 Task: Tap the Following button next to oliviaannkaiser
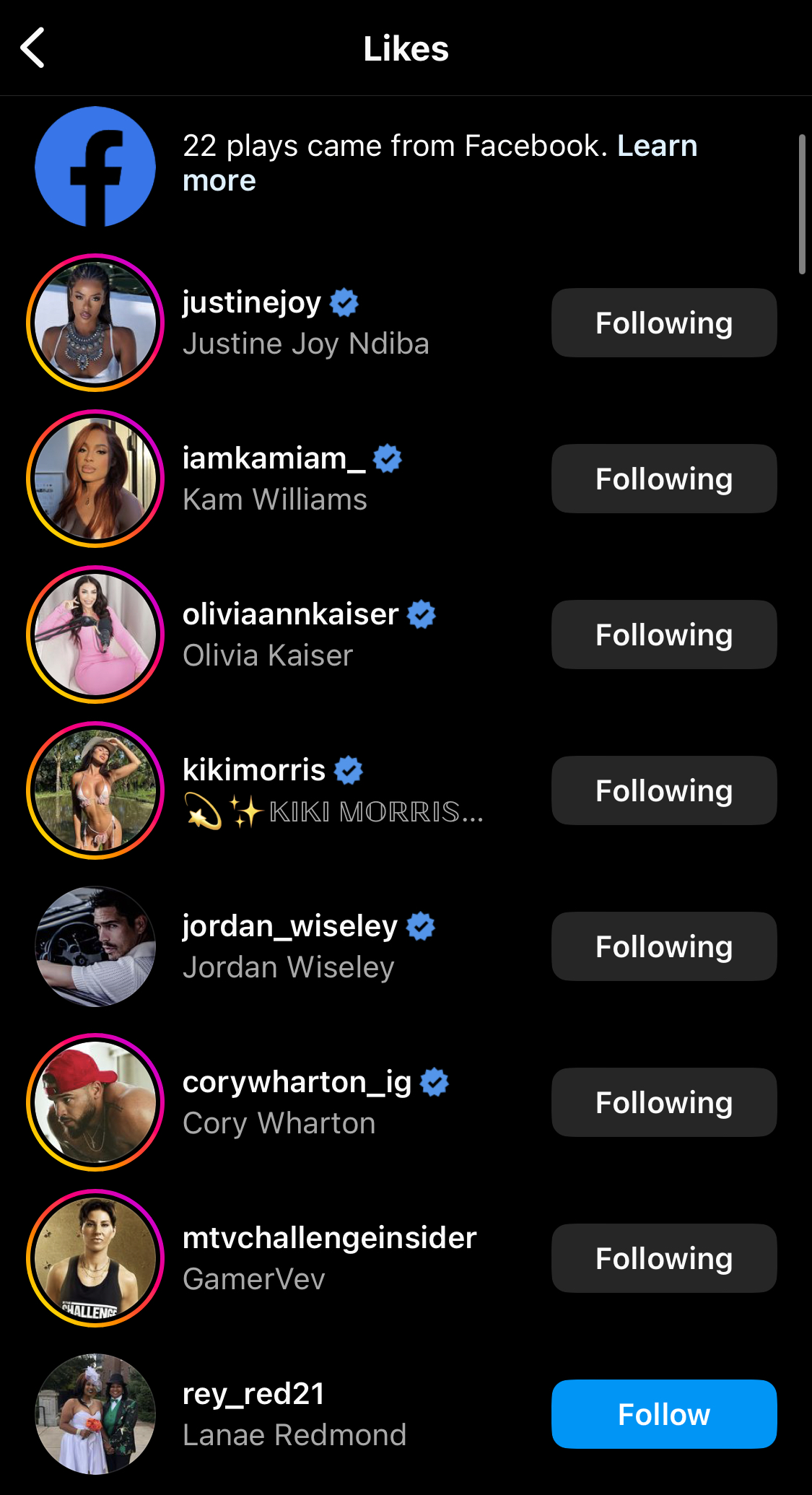[x=664, y=635]
